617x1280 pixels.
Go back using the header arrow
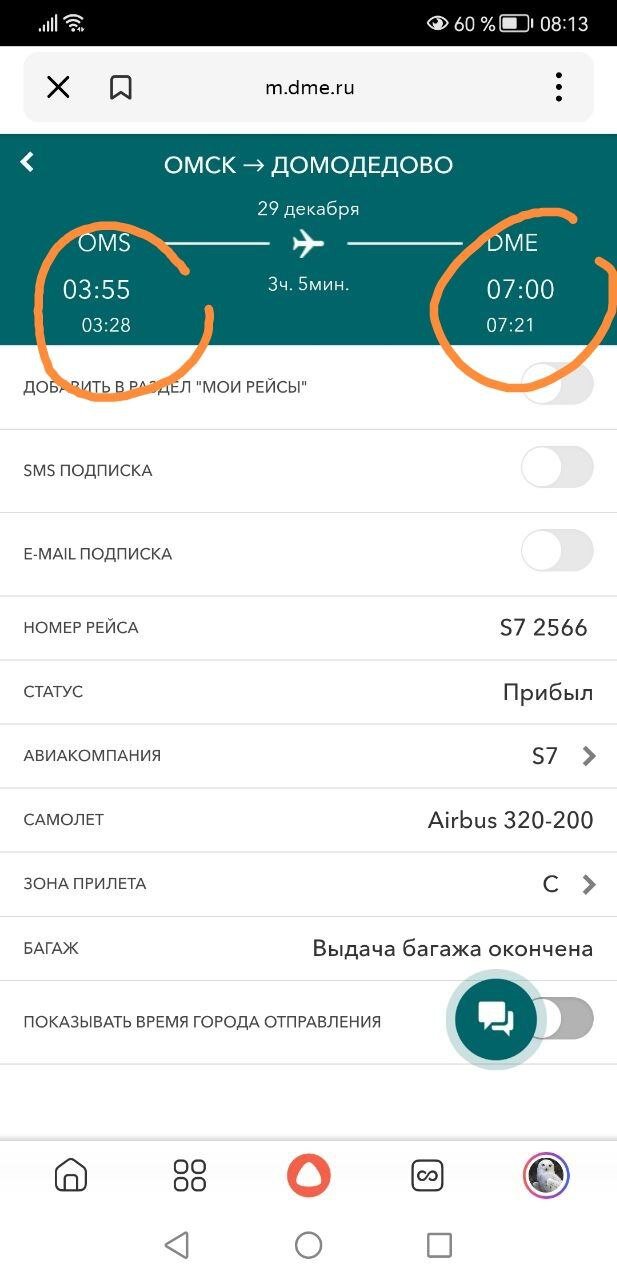point(28,162)
